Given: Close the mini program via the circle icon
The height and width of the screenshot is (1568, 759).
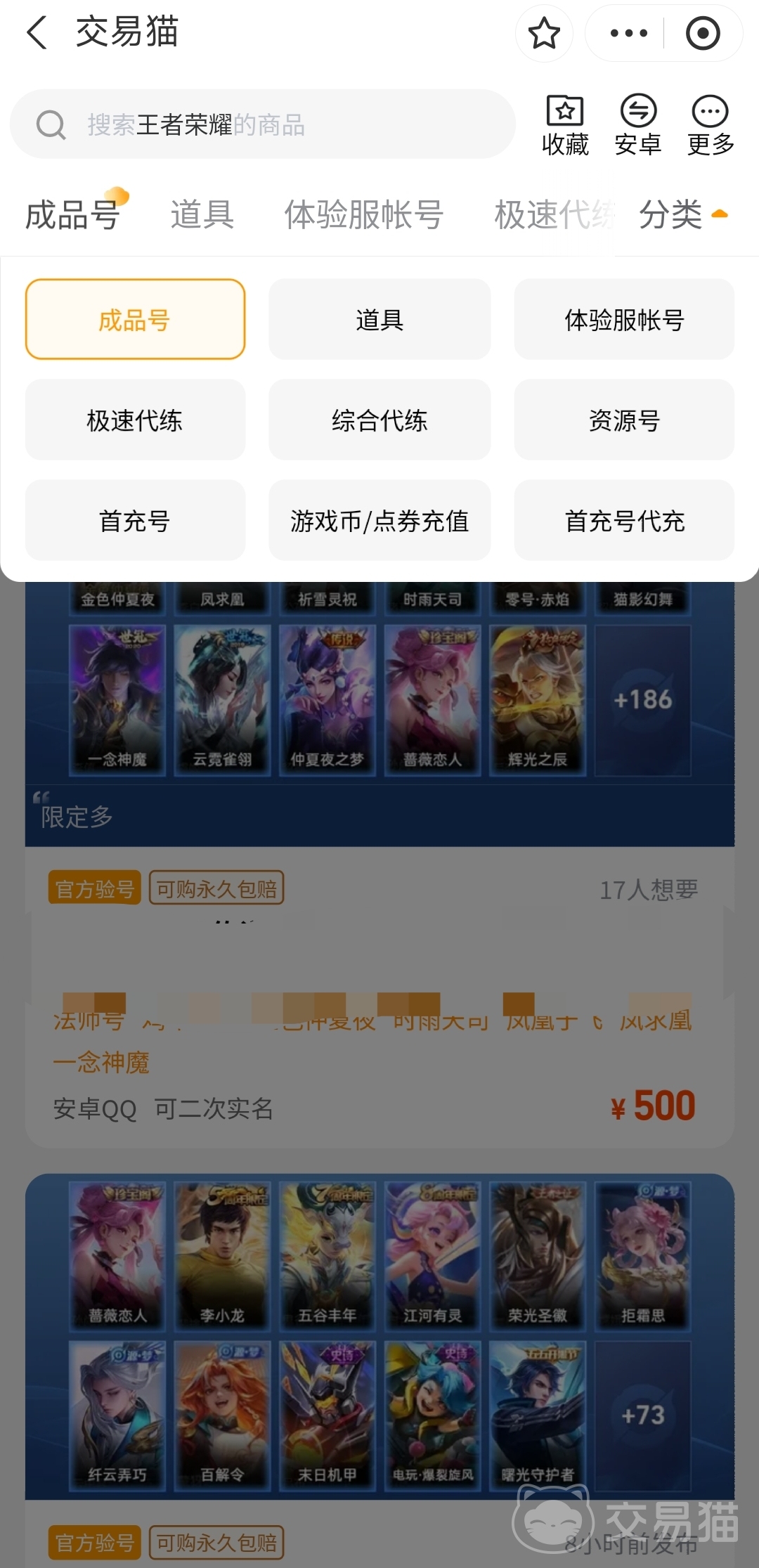Looking at the screenshot, I should (703, 33).
